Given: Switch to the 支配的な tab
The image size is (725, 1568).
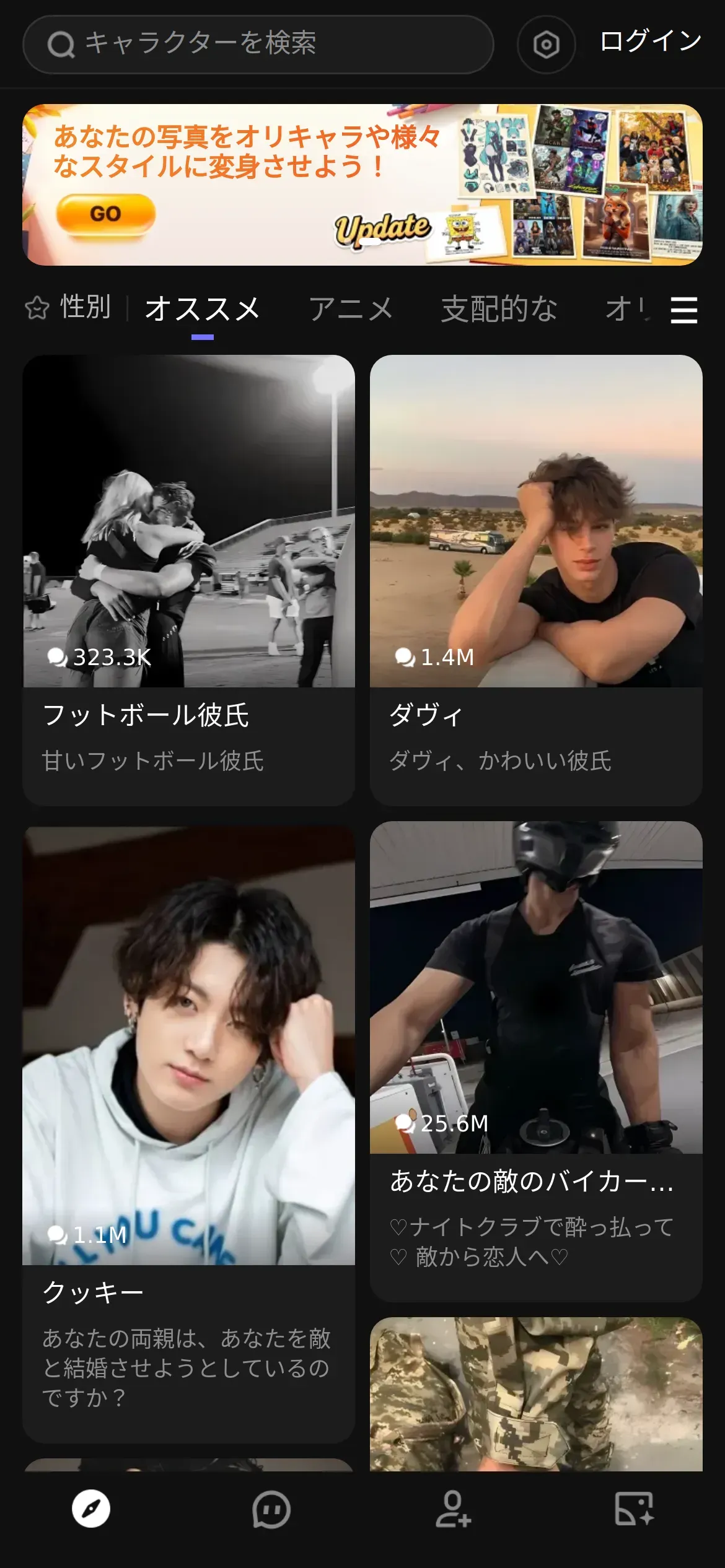Looking at the screenshot, I should coord(499,308).
